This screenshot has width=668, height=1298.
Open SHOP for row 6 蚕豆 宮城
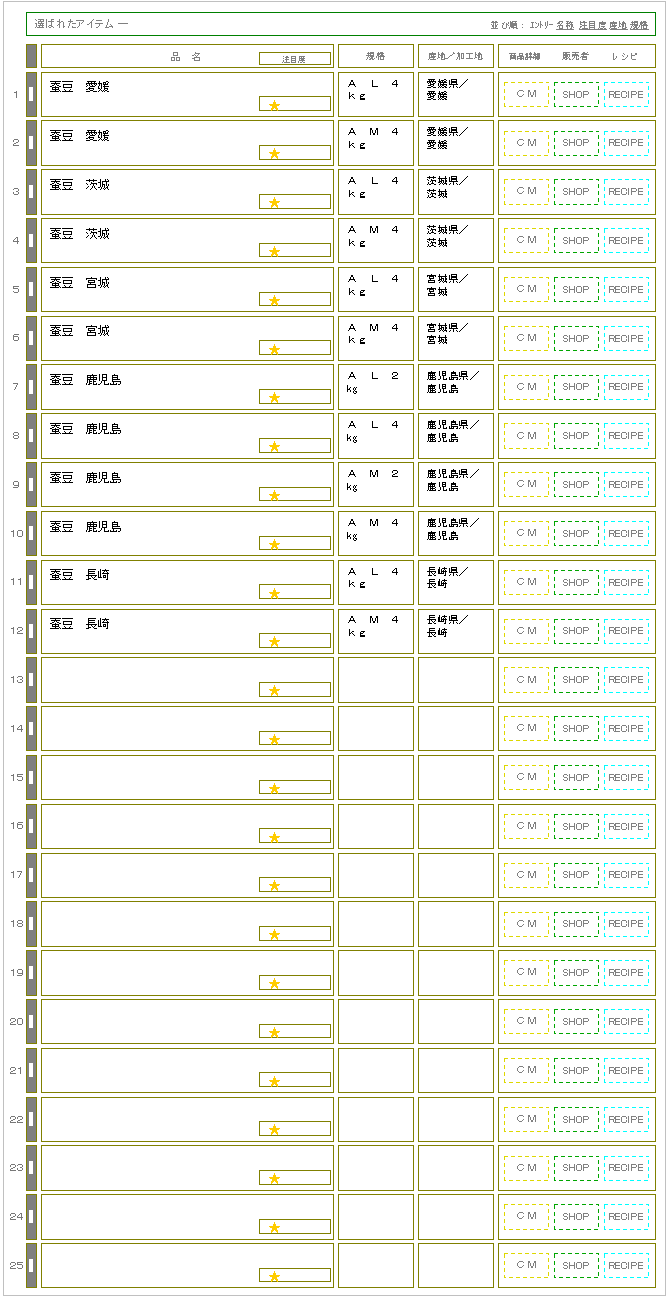[x=576, y=339]
